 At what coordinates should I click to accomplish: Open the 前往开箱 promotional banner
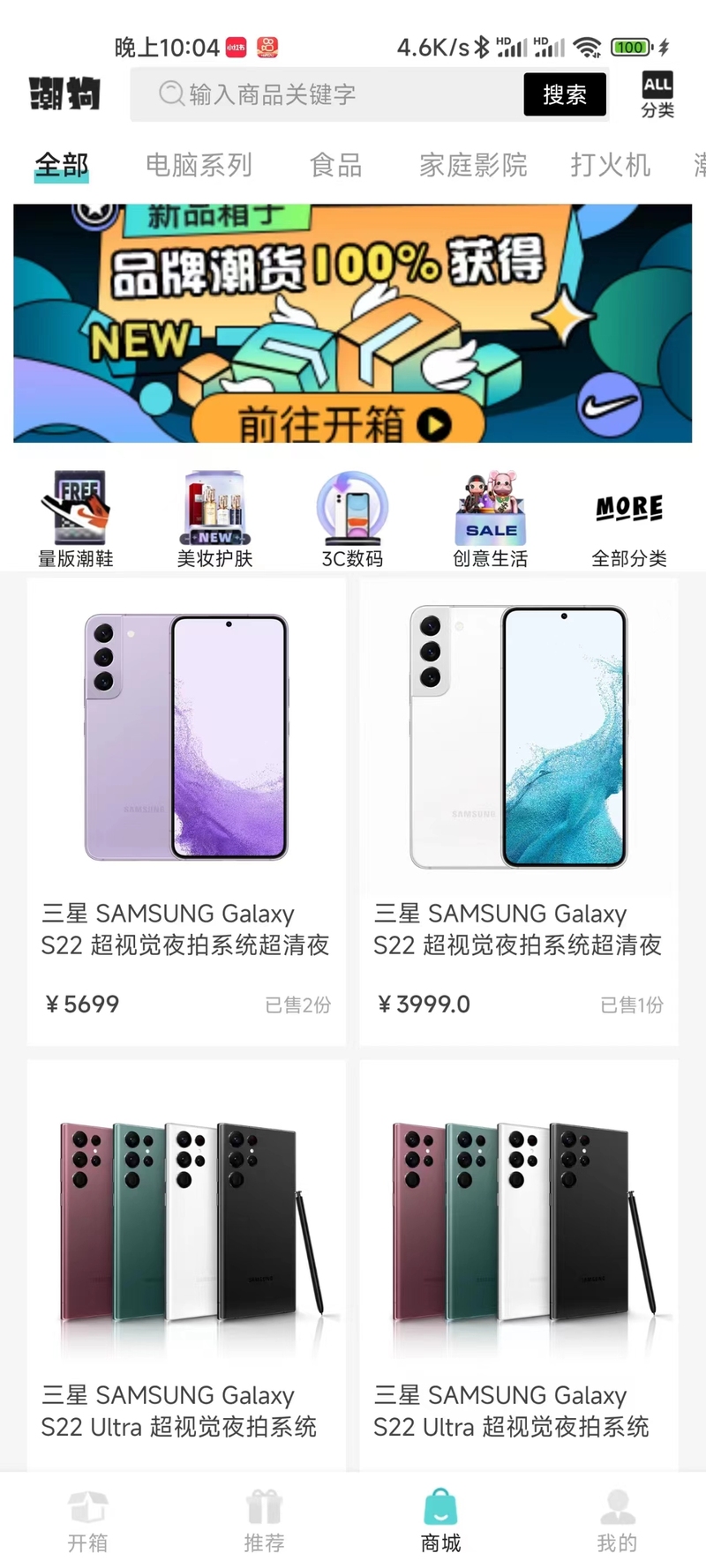352,324
